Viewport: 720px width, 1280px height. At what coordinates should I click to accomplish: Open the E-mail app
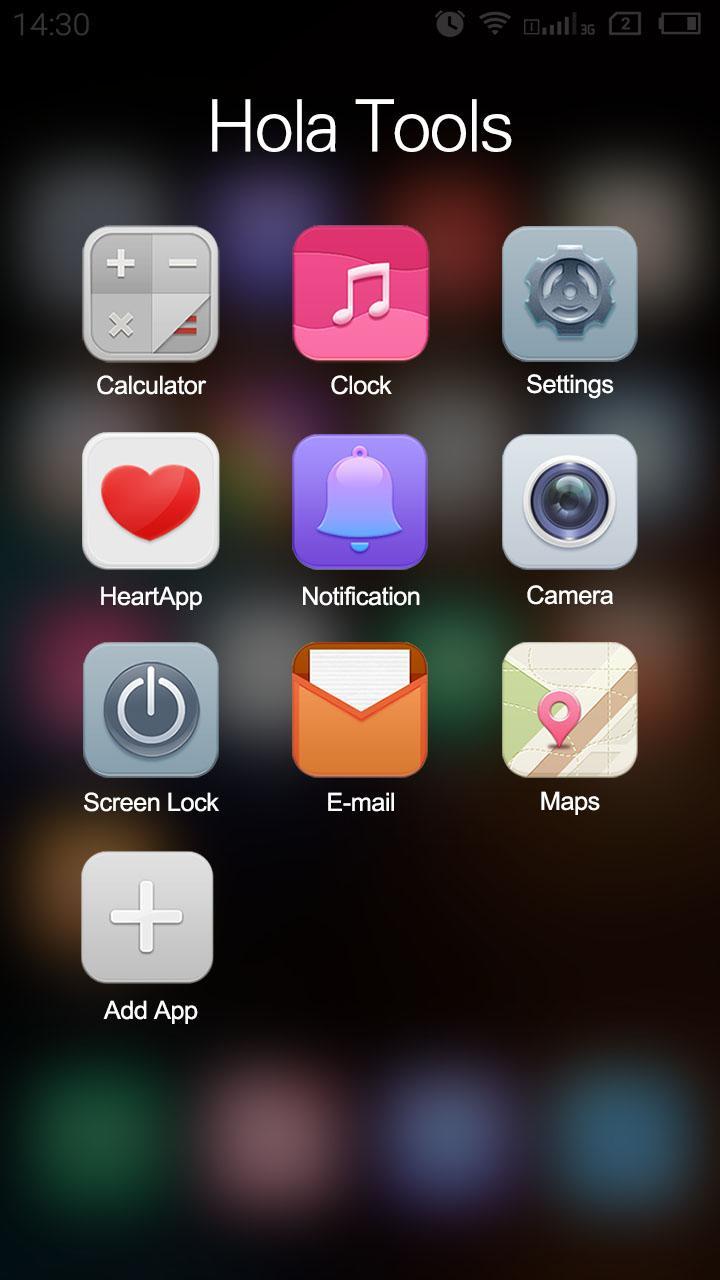360,710
